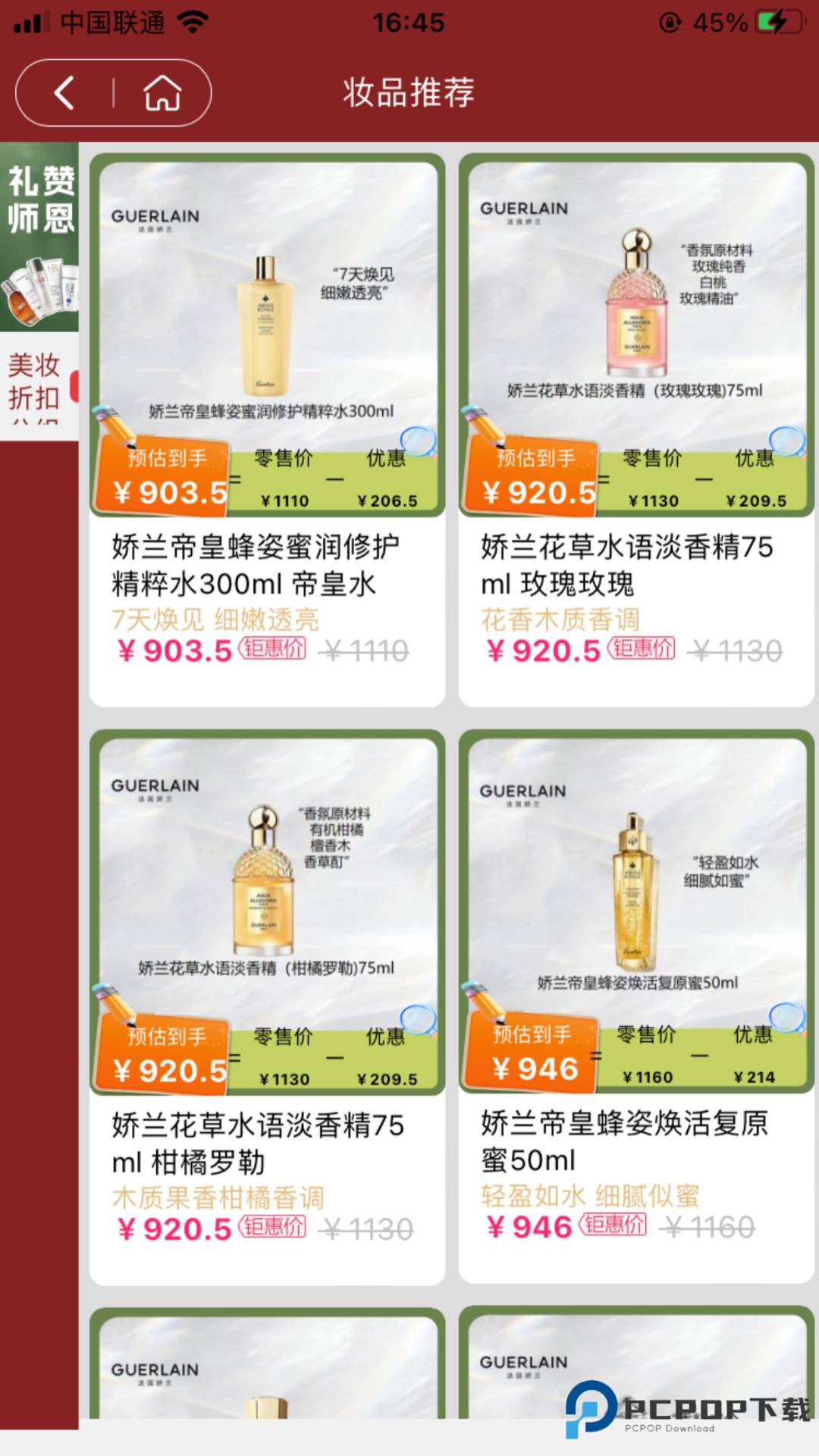Viewport: 819px width, 1456px height.
Task: Go back to the previous page
Action: (65, 93)
